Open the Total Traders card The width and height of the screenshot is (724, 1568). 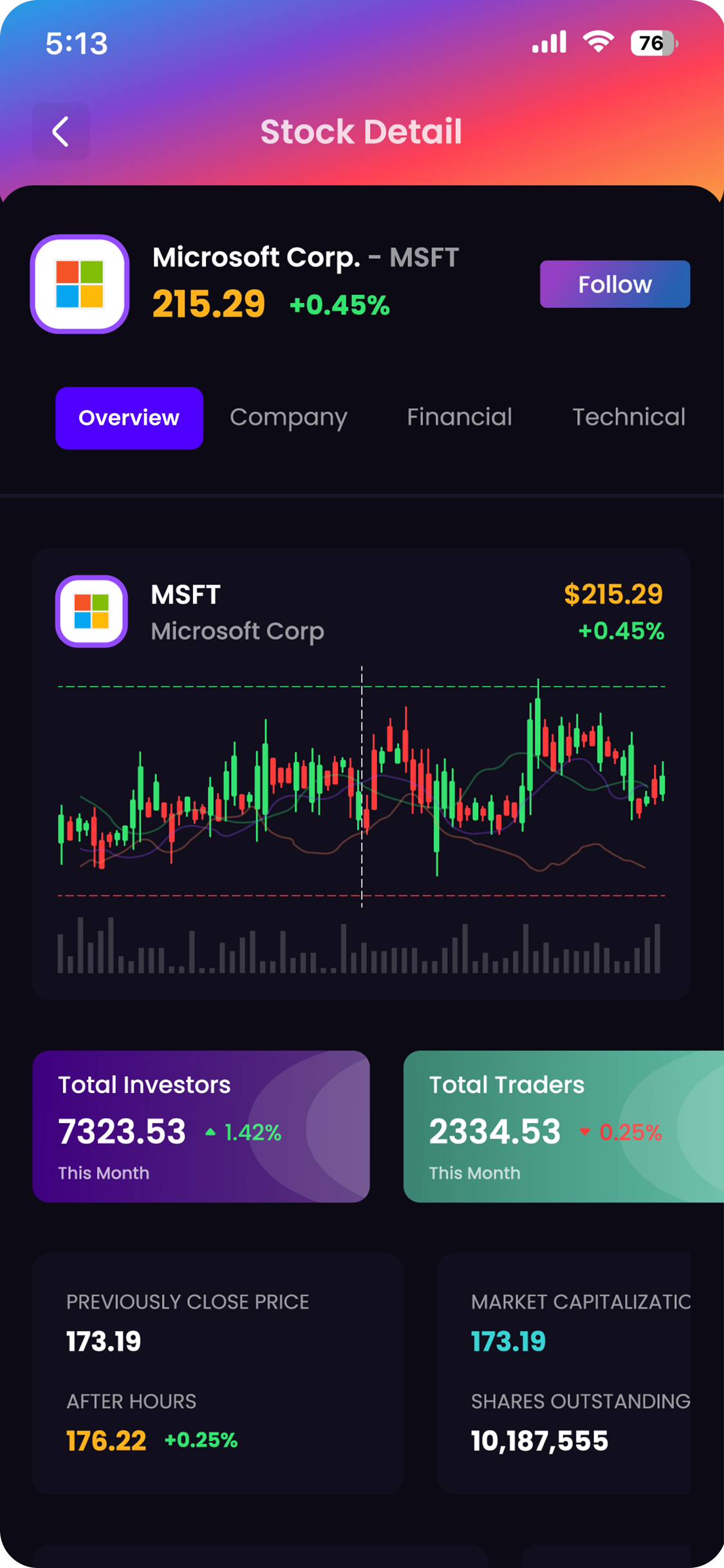(x=562, y=1126)
